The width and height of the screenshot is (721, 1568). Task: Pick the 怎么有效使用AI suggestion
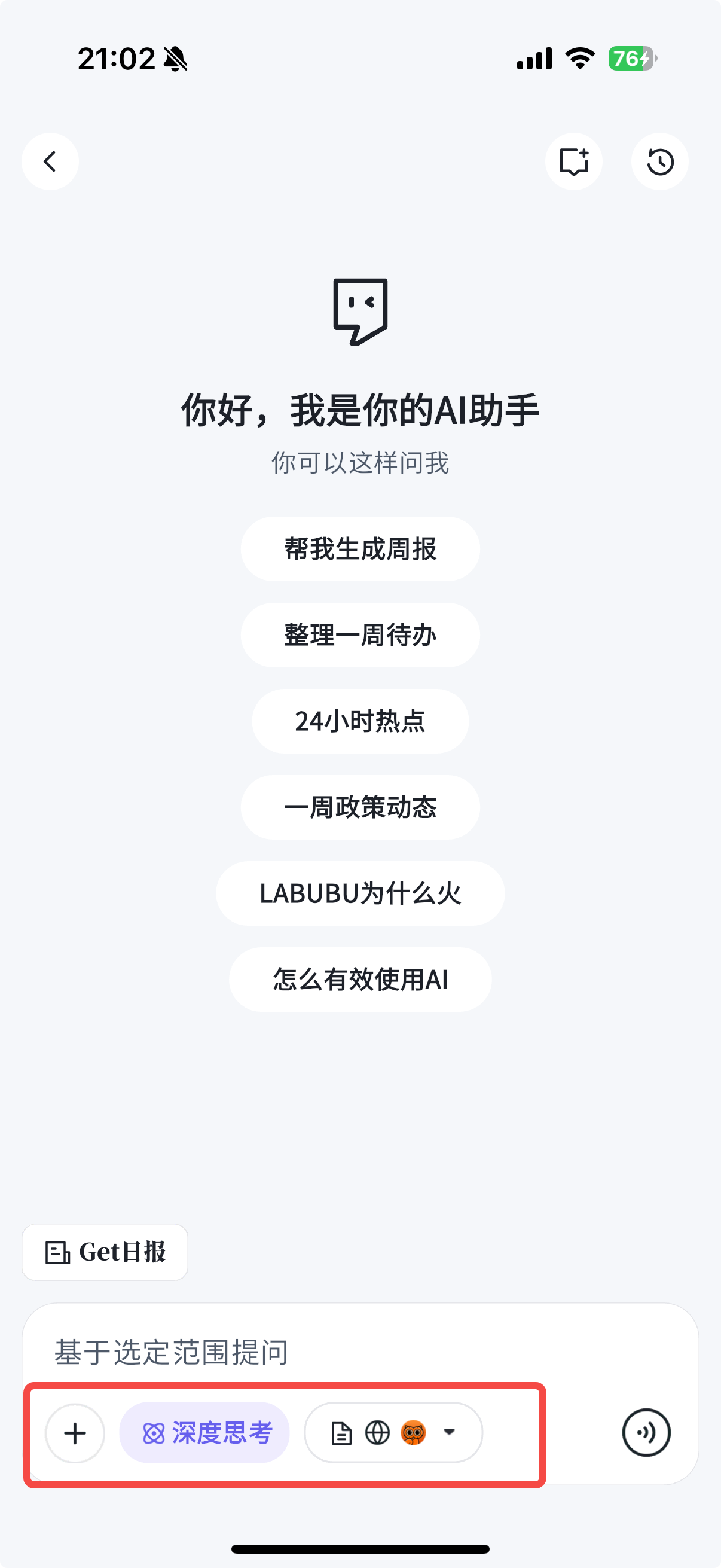360,980
